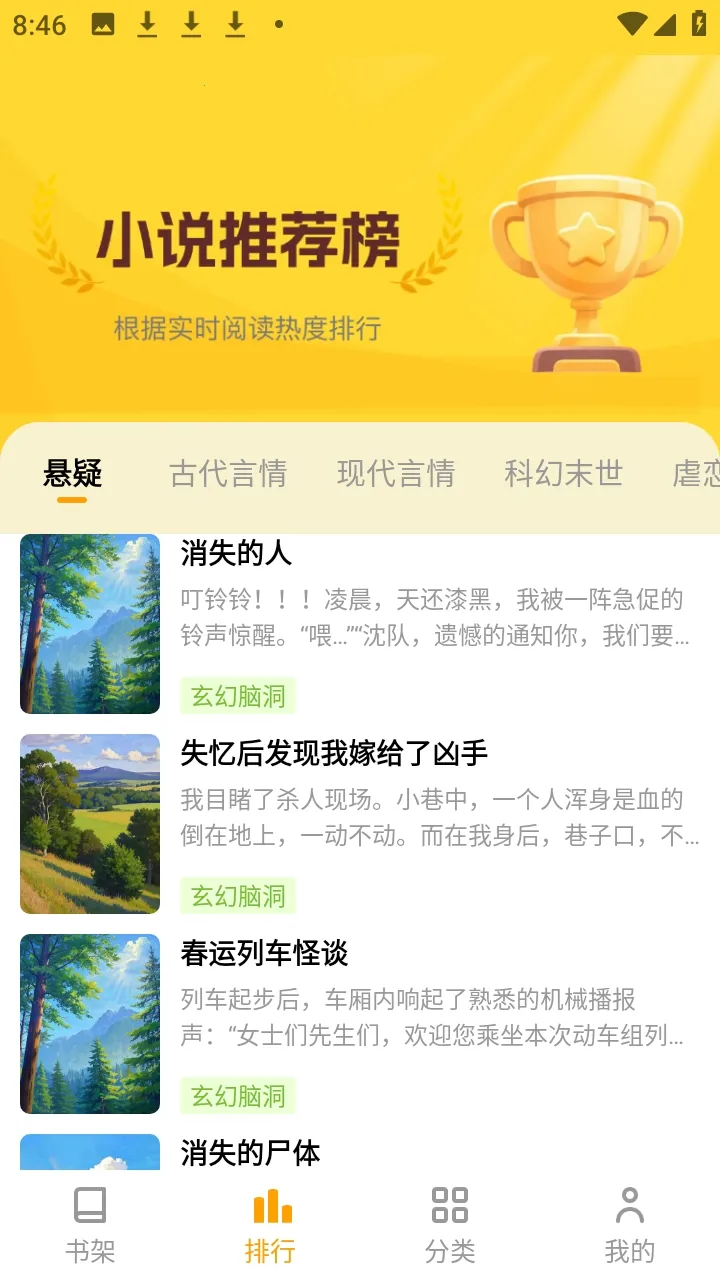Tap the underline indicator below 悬疑 tab
This screenshot has width=720, height=1280.
[72, 501]
